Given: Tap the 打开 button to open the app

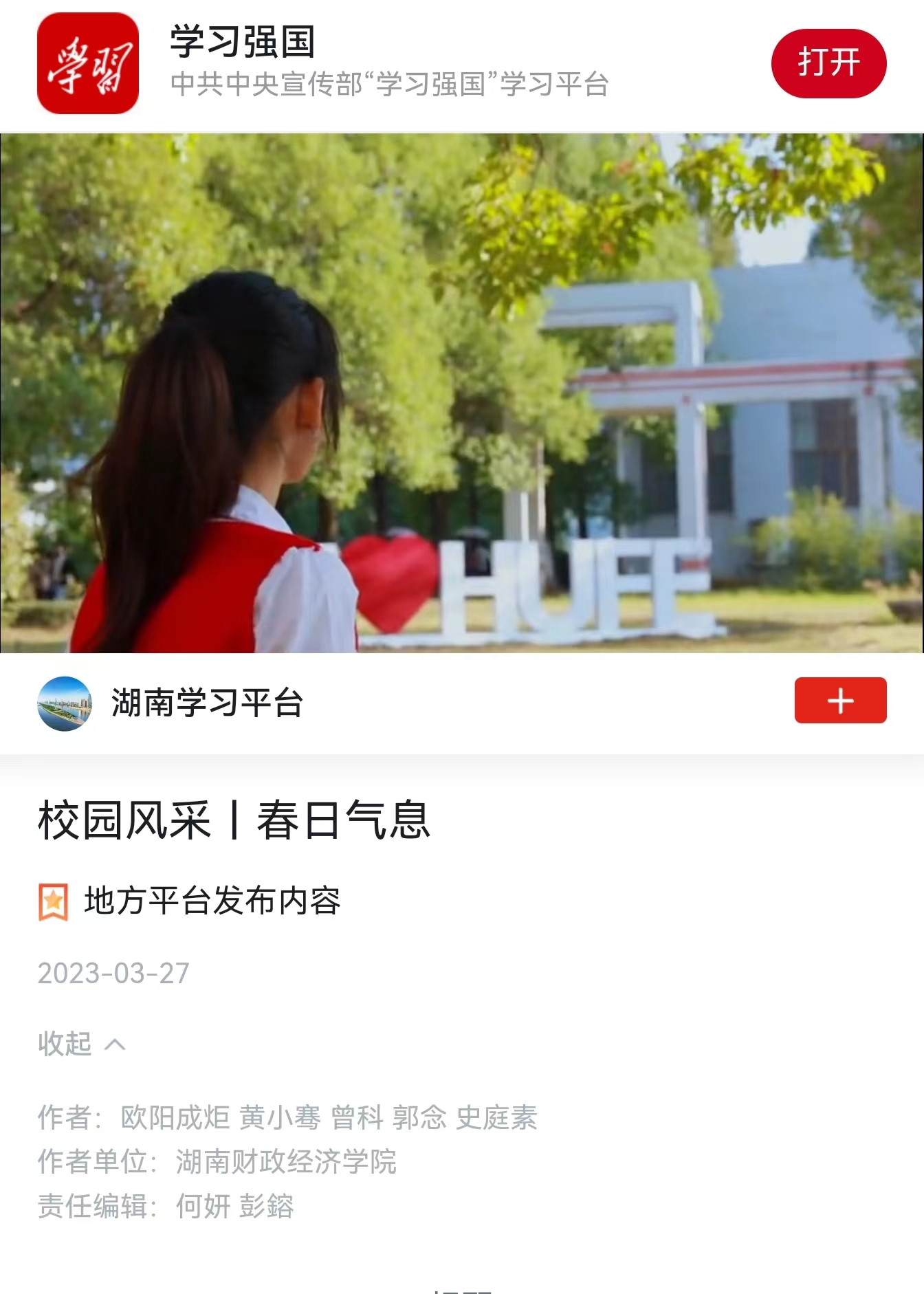Looking at the screenshot, I should click(x=828, y=63).
